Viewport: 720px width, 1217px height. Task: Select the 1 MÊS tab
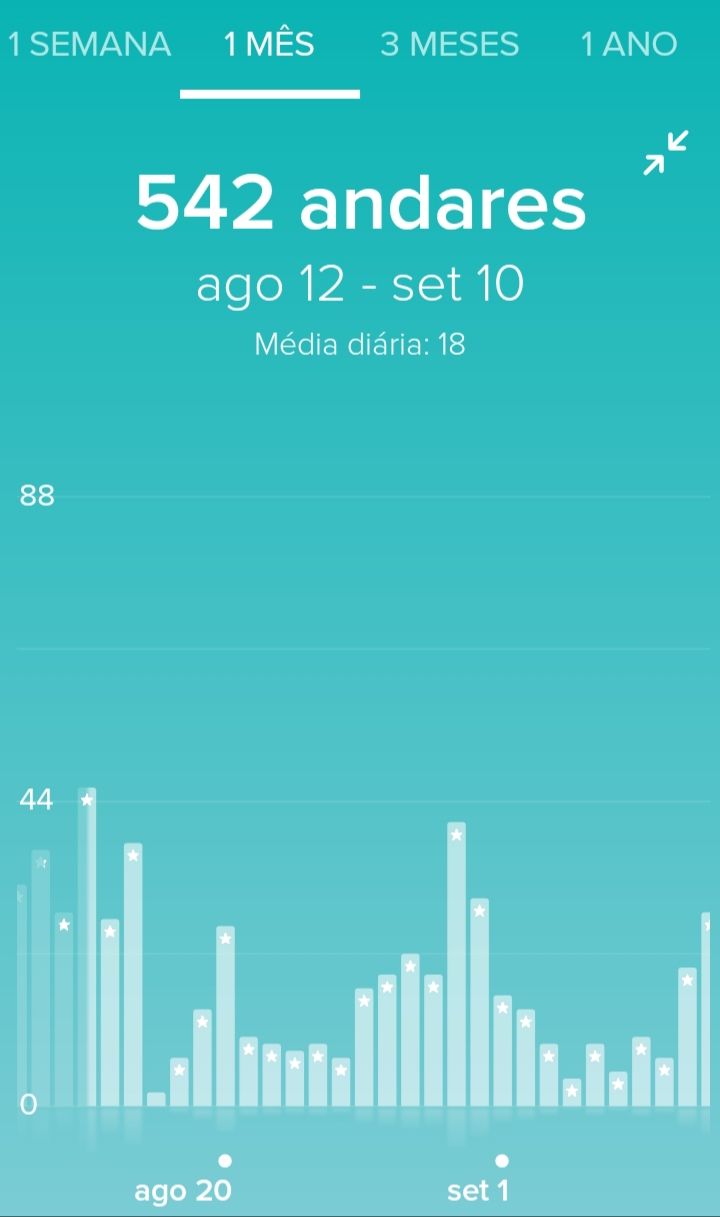point(270,44)
